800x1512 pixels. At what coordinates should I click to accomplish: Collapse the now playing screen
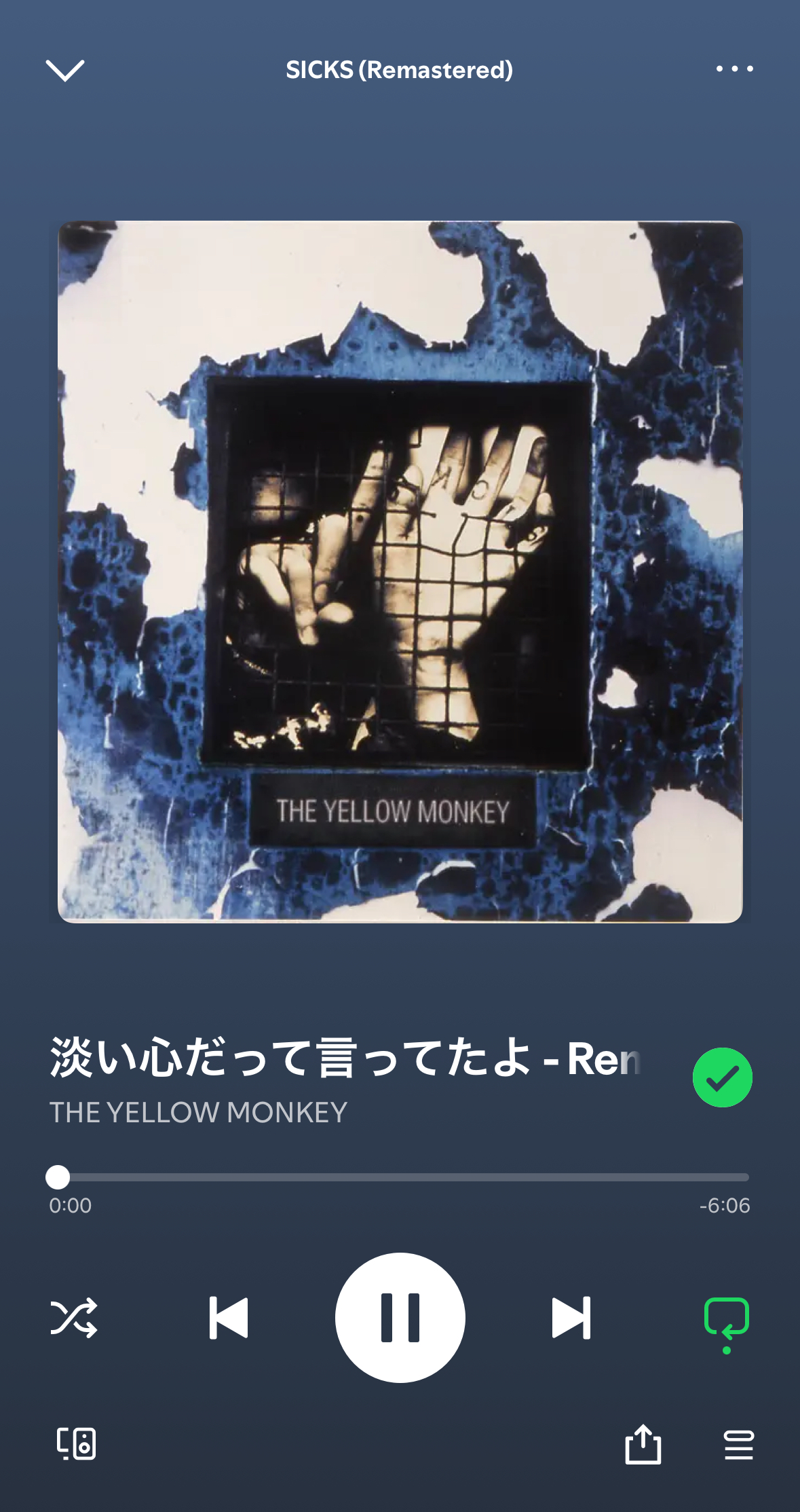click(64, 69)
